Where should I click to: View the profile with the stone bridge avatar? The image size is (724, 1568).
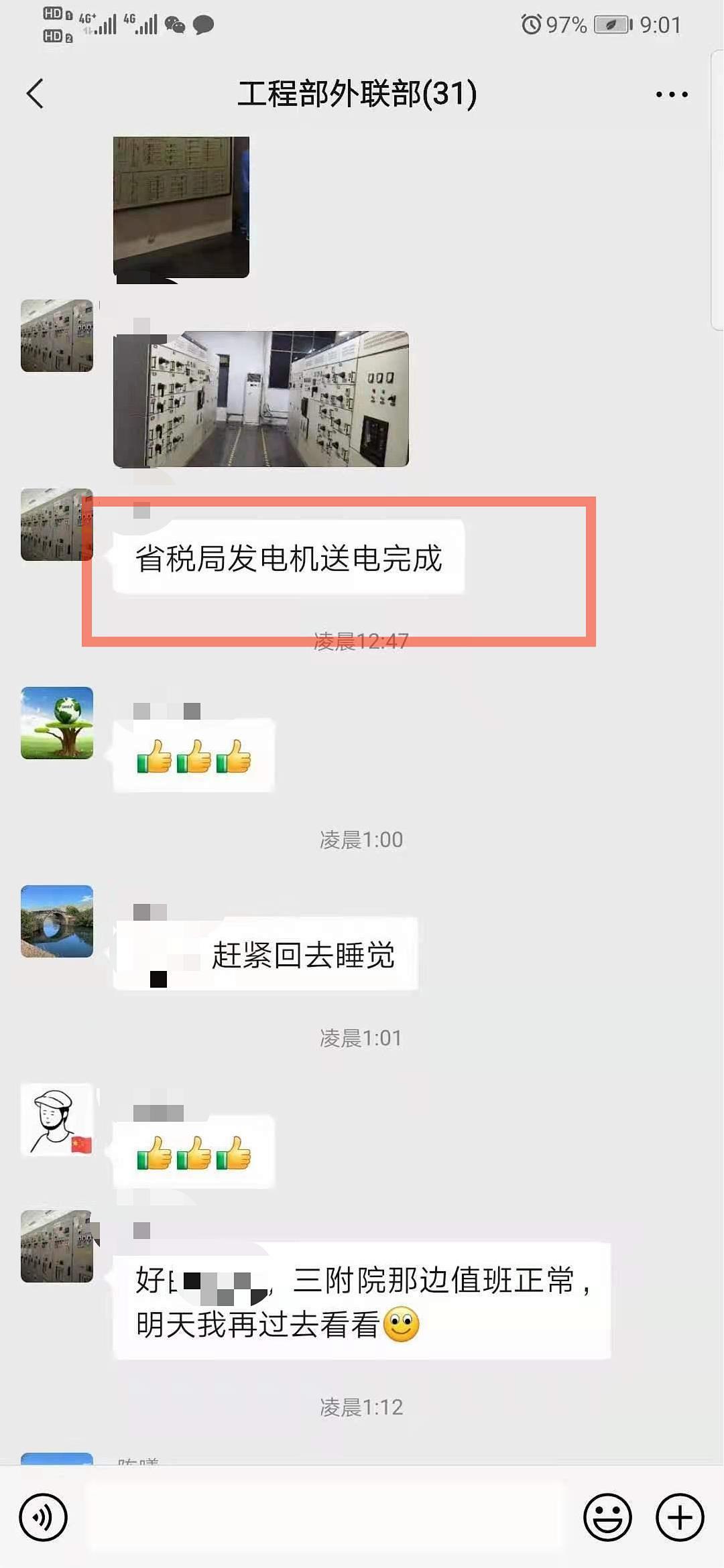[57, 921]
